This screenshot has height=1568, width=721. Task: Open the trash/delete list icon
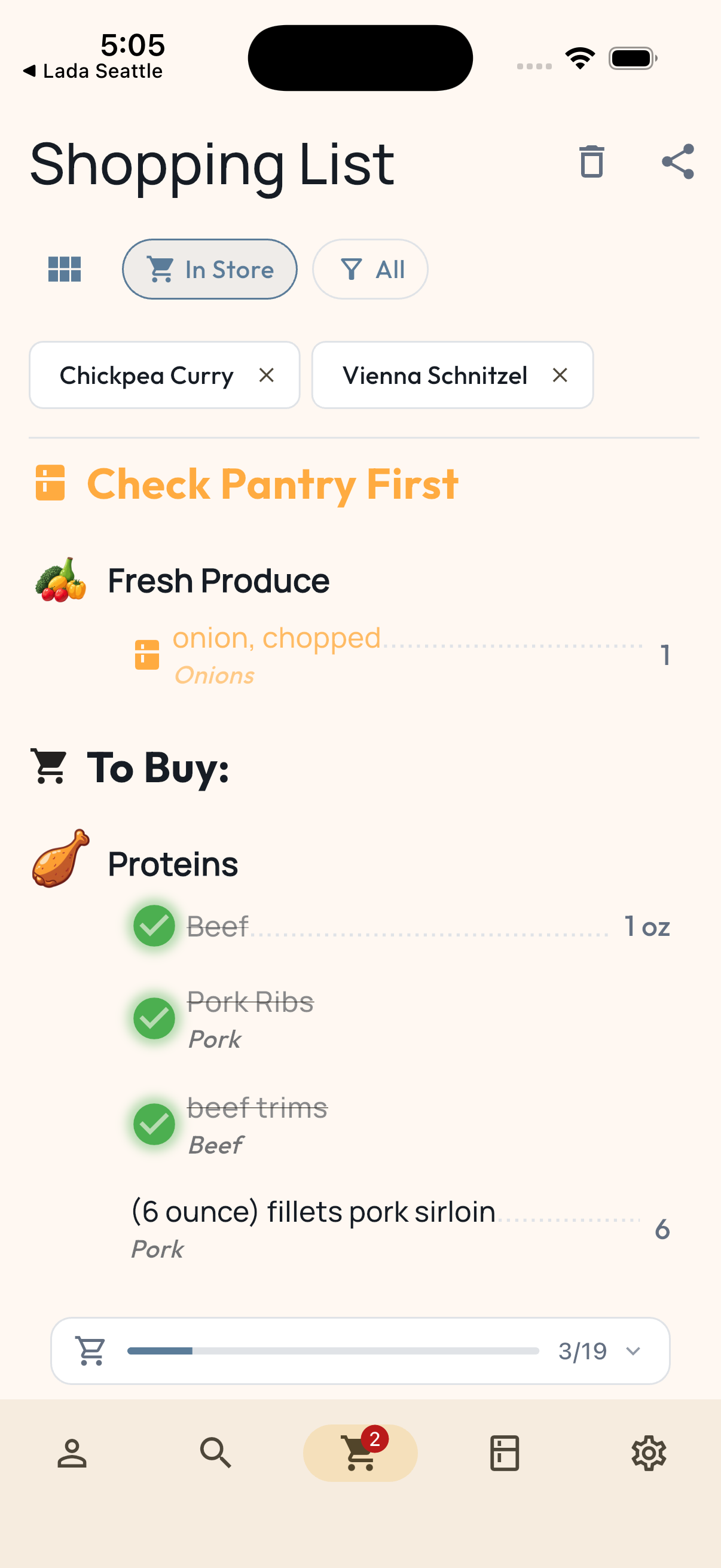(591, 162)
